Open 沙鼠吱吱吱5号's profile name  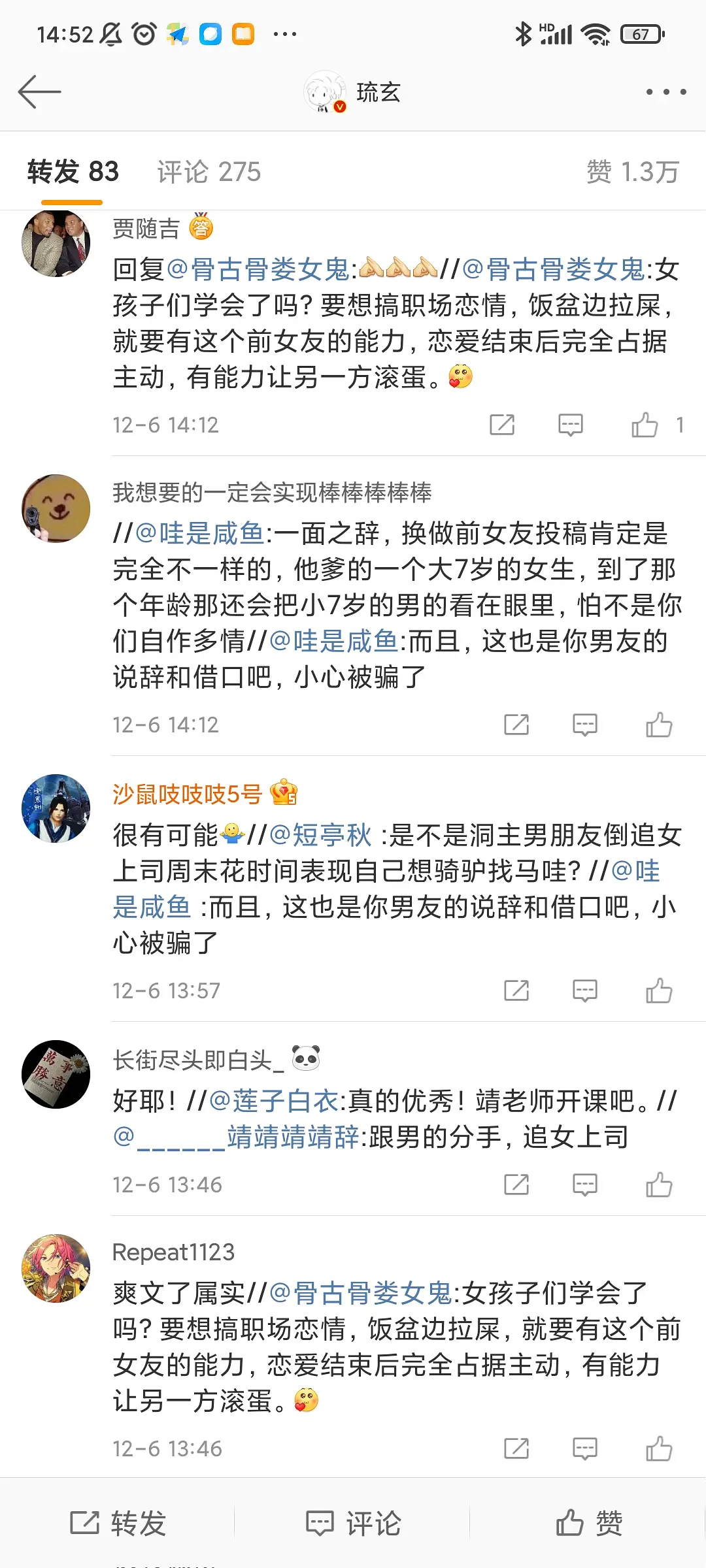pos(187,794)
